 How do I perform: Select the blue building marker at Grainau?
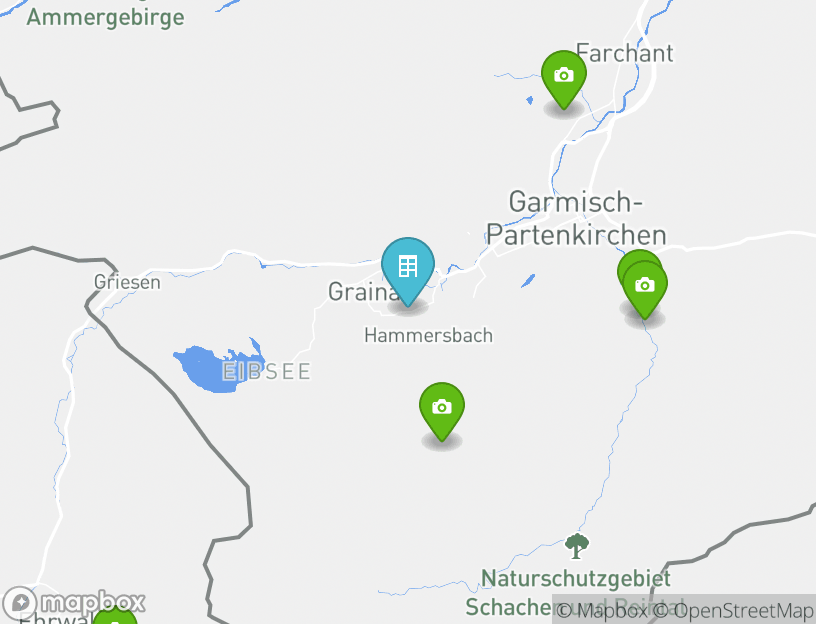click(x=407, y=267)
